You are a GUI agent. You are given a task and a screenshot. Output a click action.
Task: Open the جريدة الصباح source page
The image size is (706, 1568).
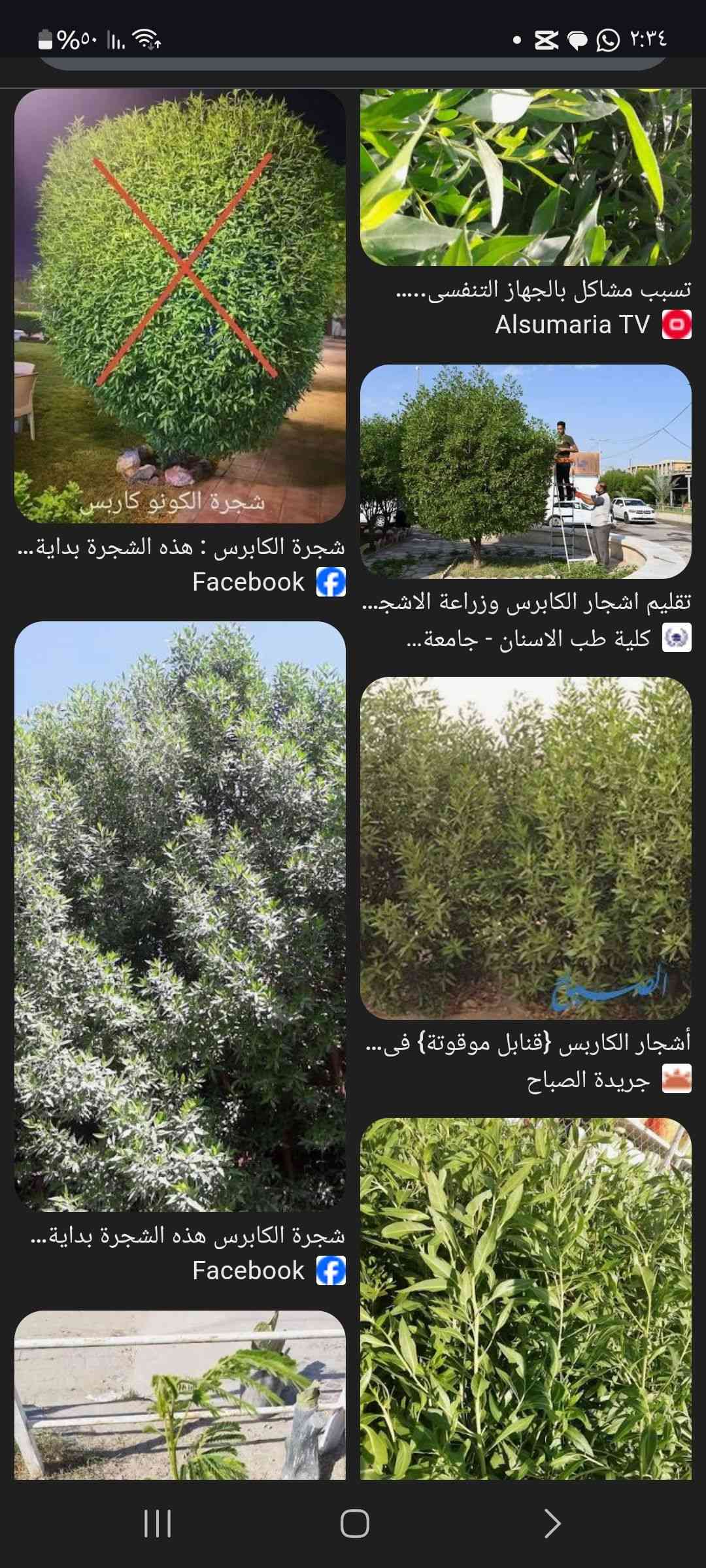point(588,1081)
